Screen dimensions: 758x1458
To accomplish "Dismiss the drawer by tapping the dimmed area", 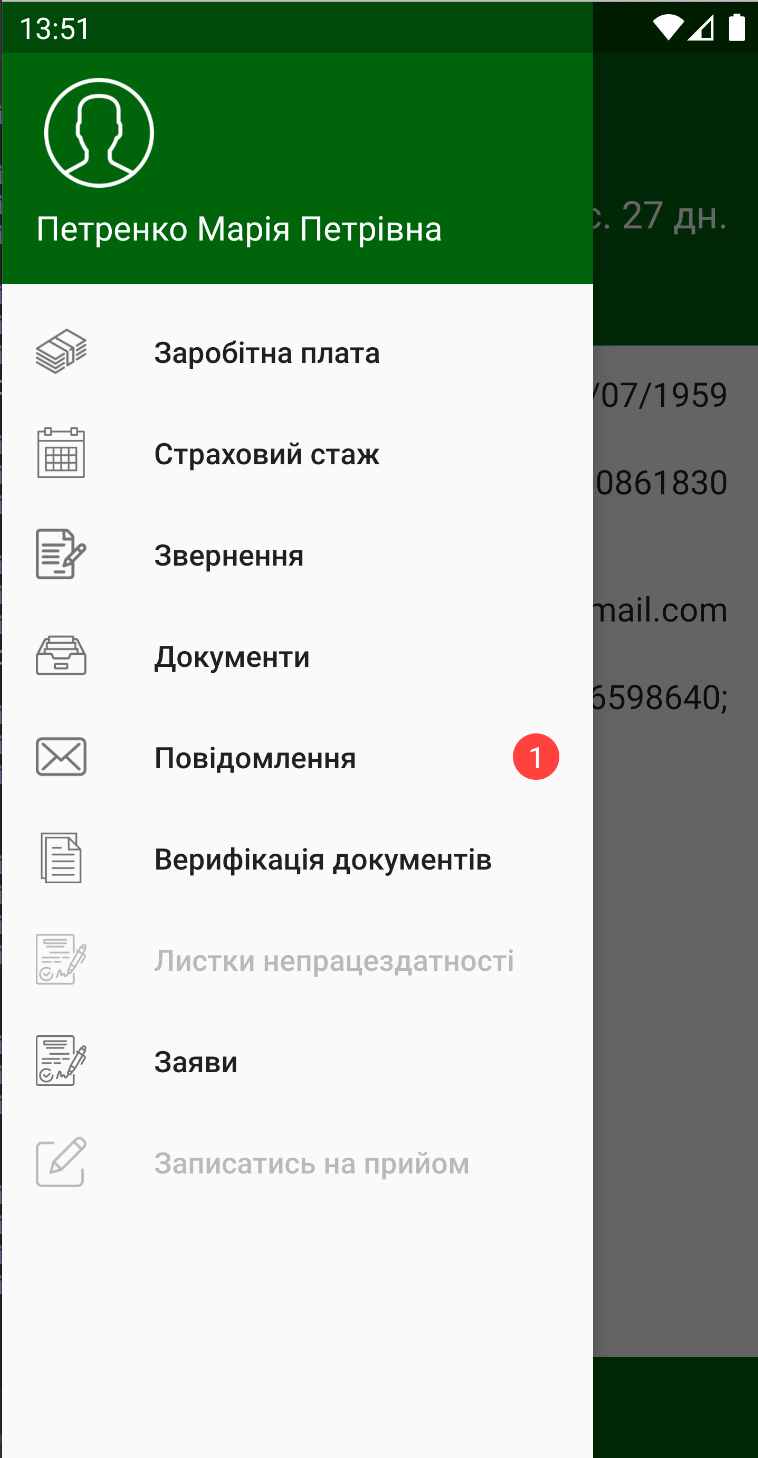I will [675, 850].
